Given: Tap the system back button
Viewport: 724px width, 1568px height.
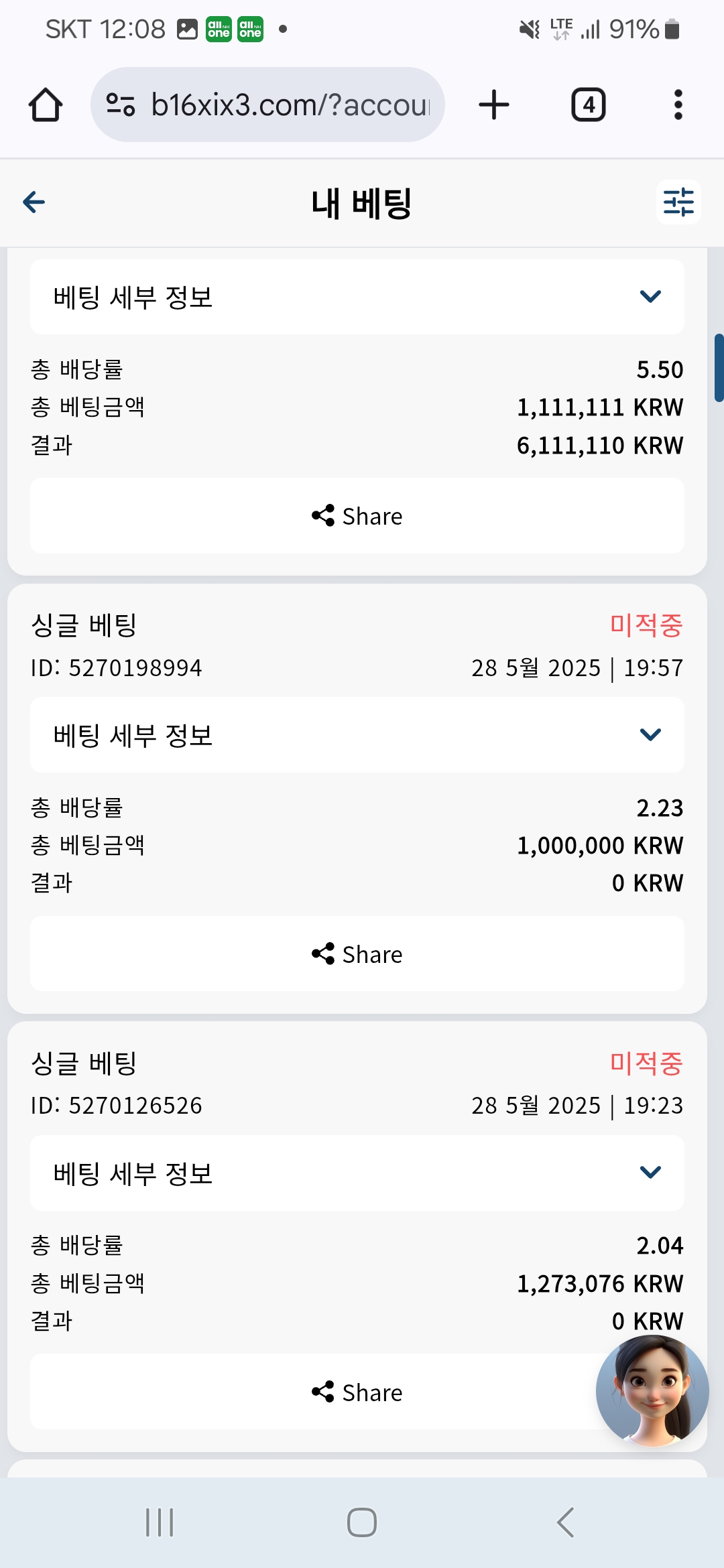Looking at the screenshot, I should point(565,1522).
